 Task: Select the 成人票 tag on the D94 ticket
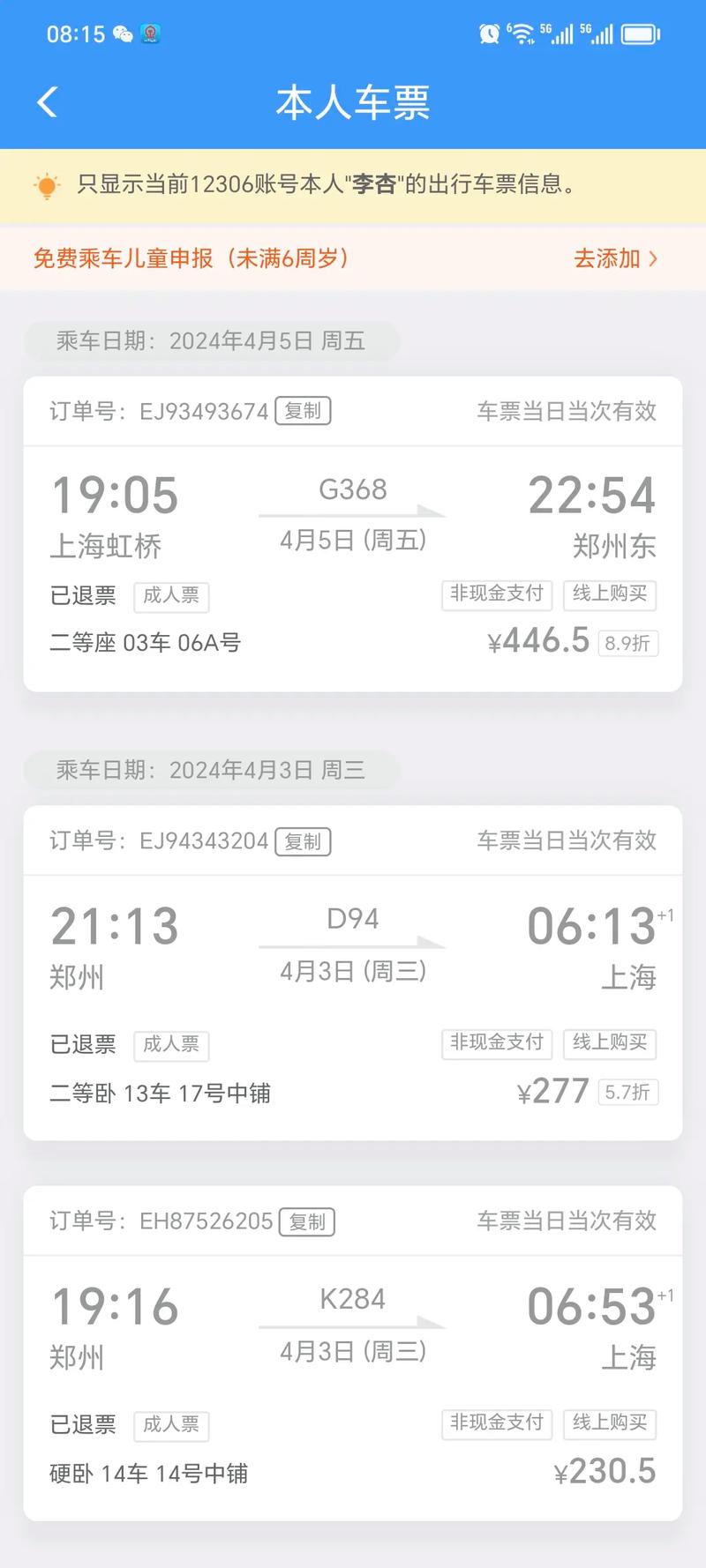(x=170, y=1045)
